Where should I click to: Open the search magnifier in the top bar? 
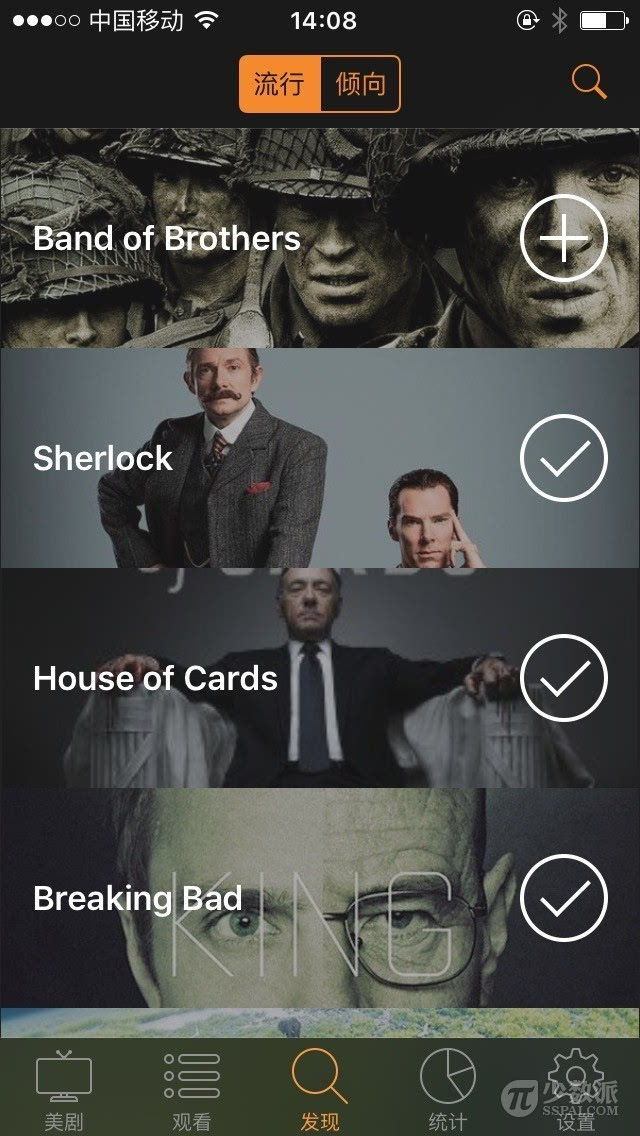(589, 83)
